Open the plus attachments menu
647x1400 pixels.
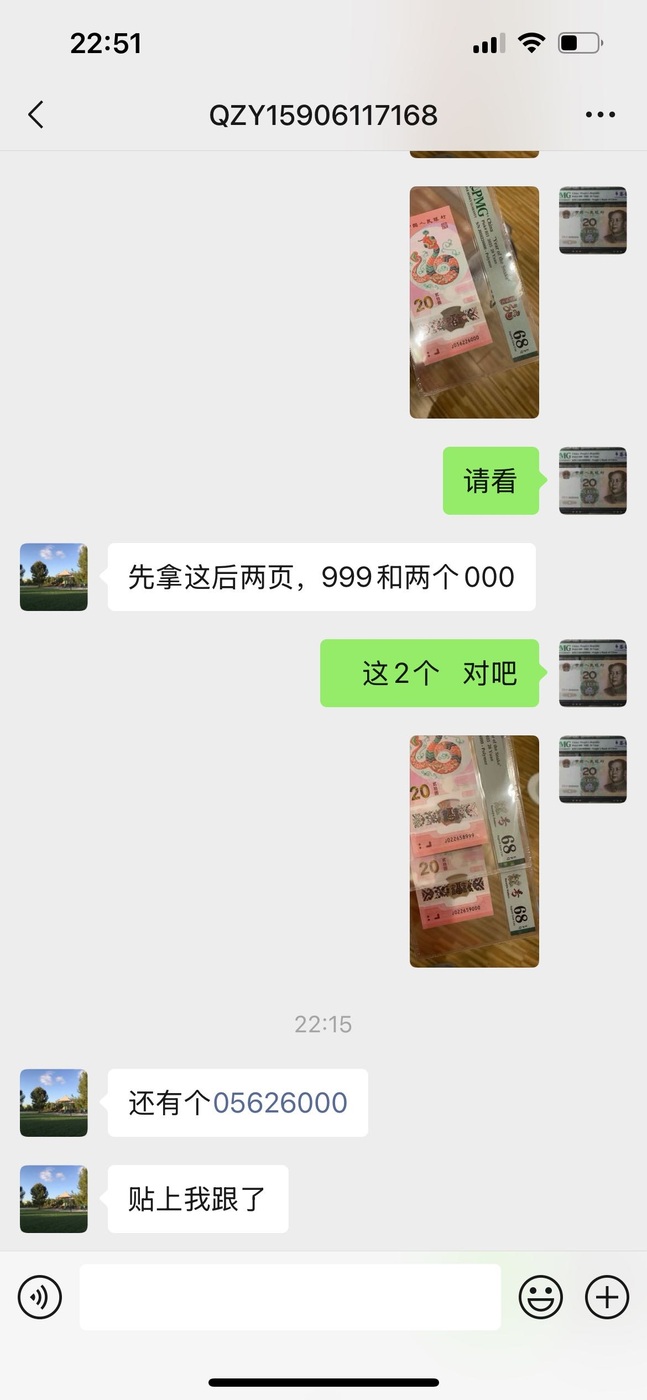pyautogui.click(x=607, y=1297)
